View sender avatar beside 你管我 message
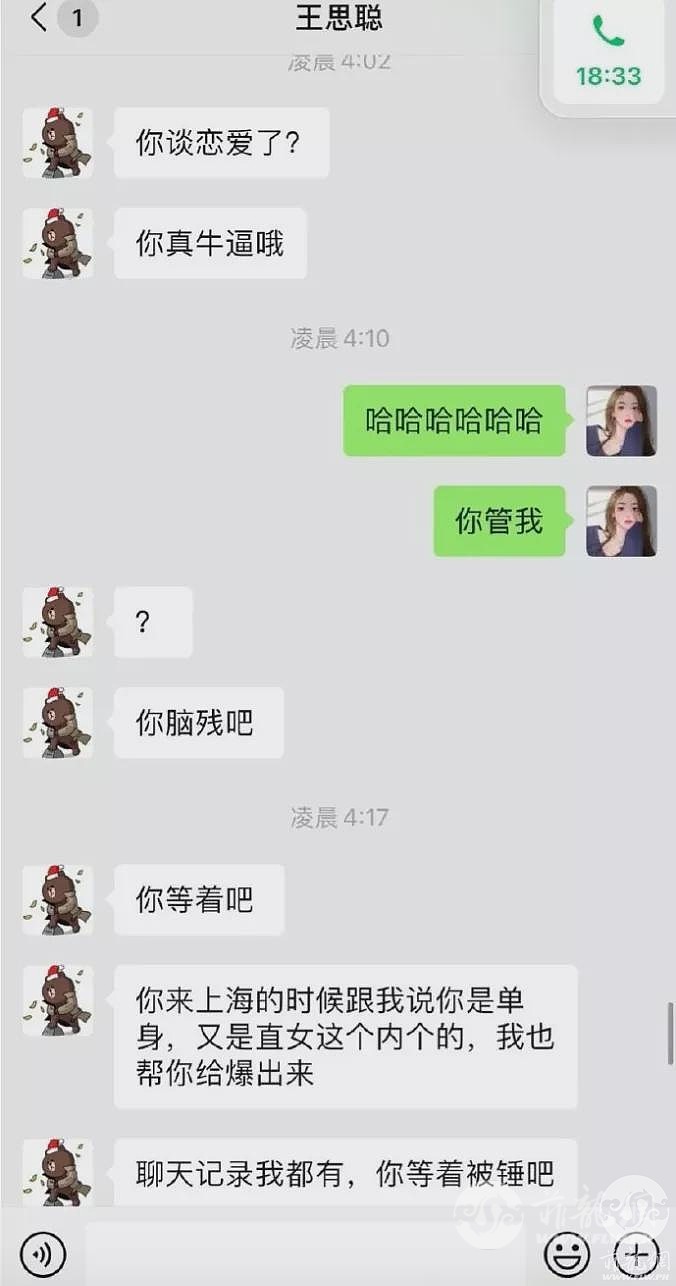The width and height of the screenshot is (676, 1286). [x=621, y=521]
